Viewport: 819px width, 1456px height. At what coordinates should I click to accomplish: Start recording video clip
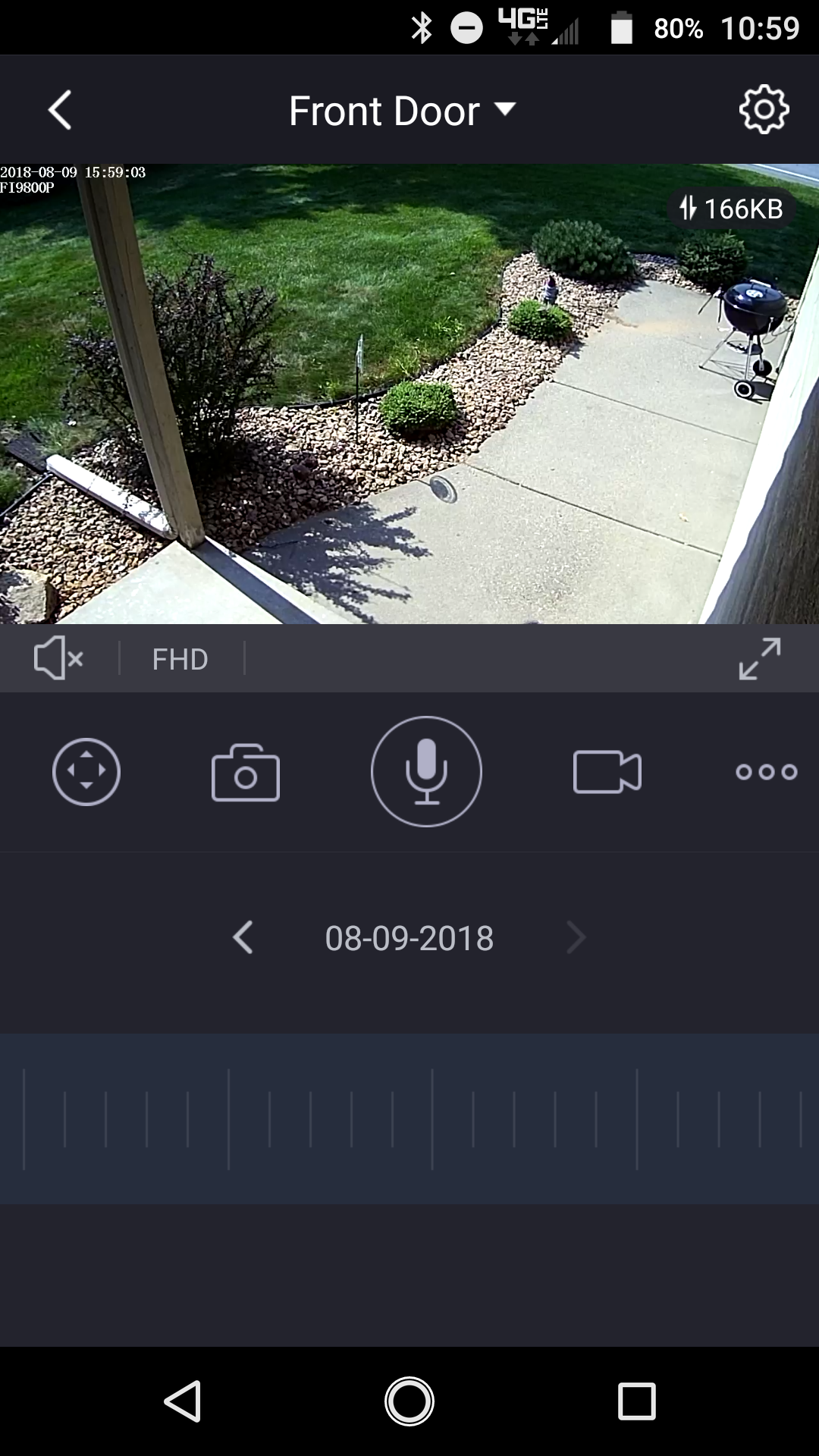tap(607, 772)
